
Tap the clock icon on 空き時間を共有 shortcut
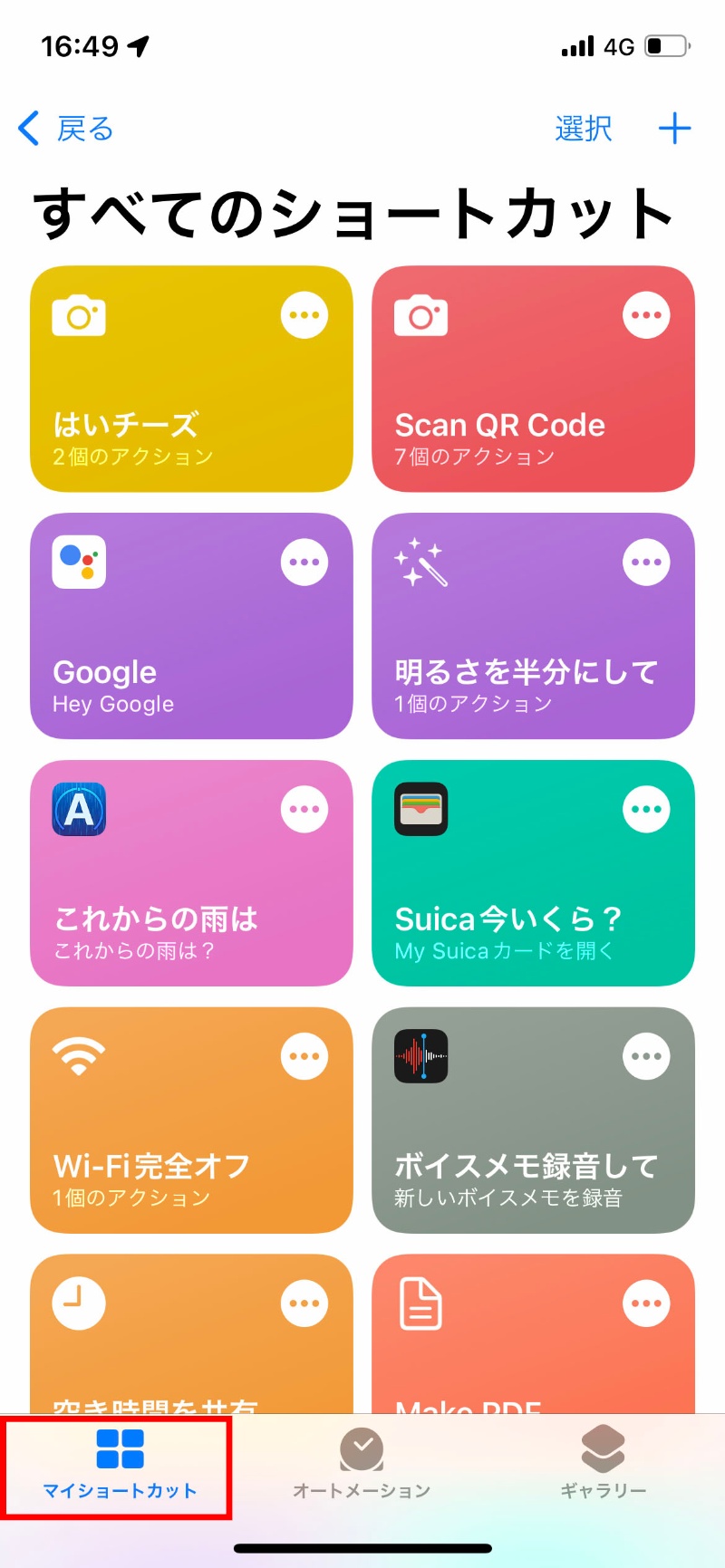point(77,1303)
